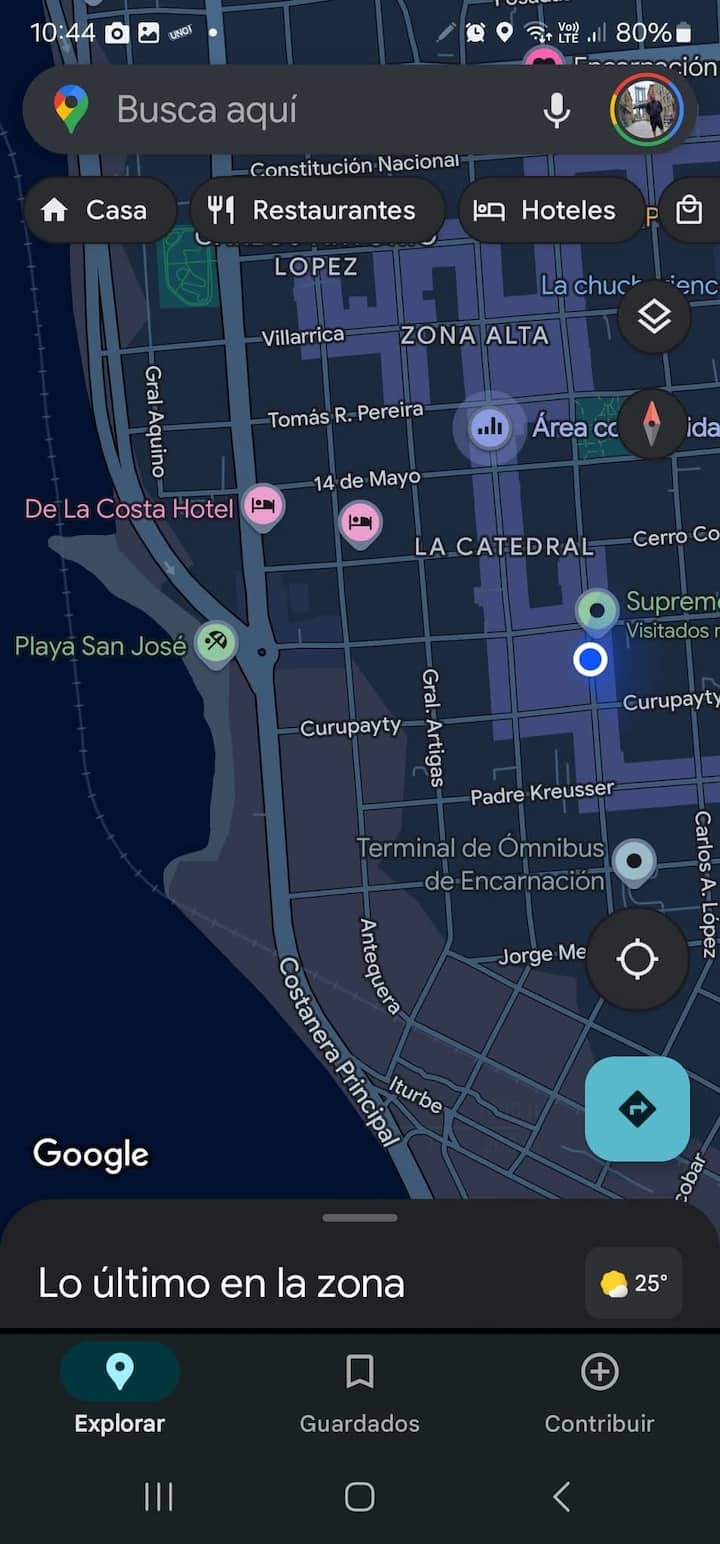Start voice search with the microphone
Image resolution: width=720 pixels, height=1544 pixels.
(557, 110)
